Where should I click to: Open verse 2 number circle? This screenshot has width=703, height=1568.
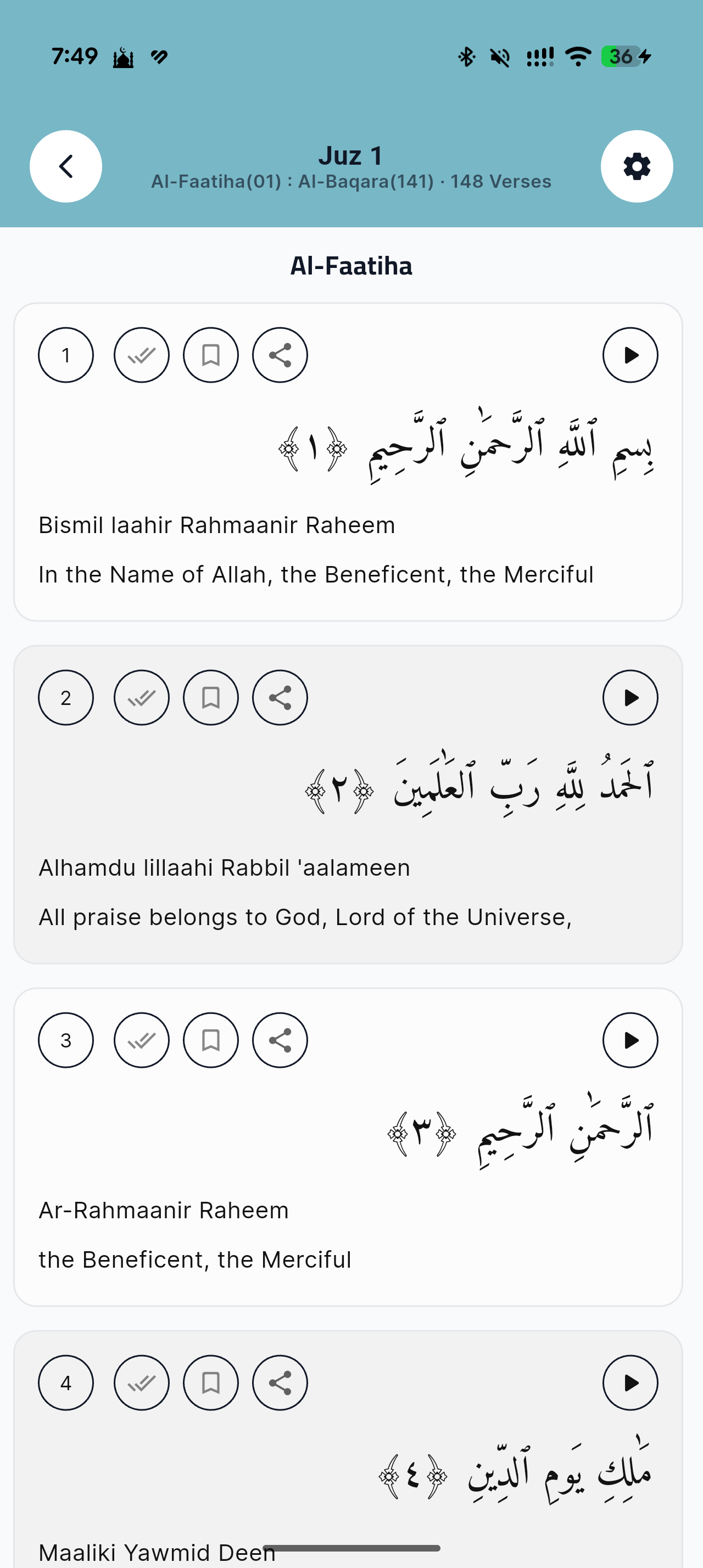(66, 698)
